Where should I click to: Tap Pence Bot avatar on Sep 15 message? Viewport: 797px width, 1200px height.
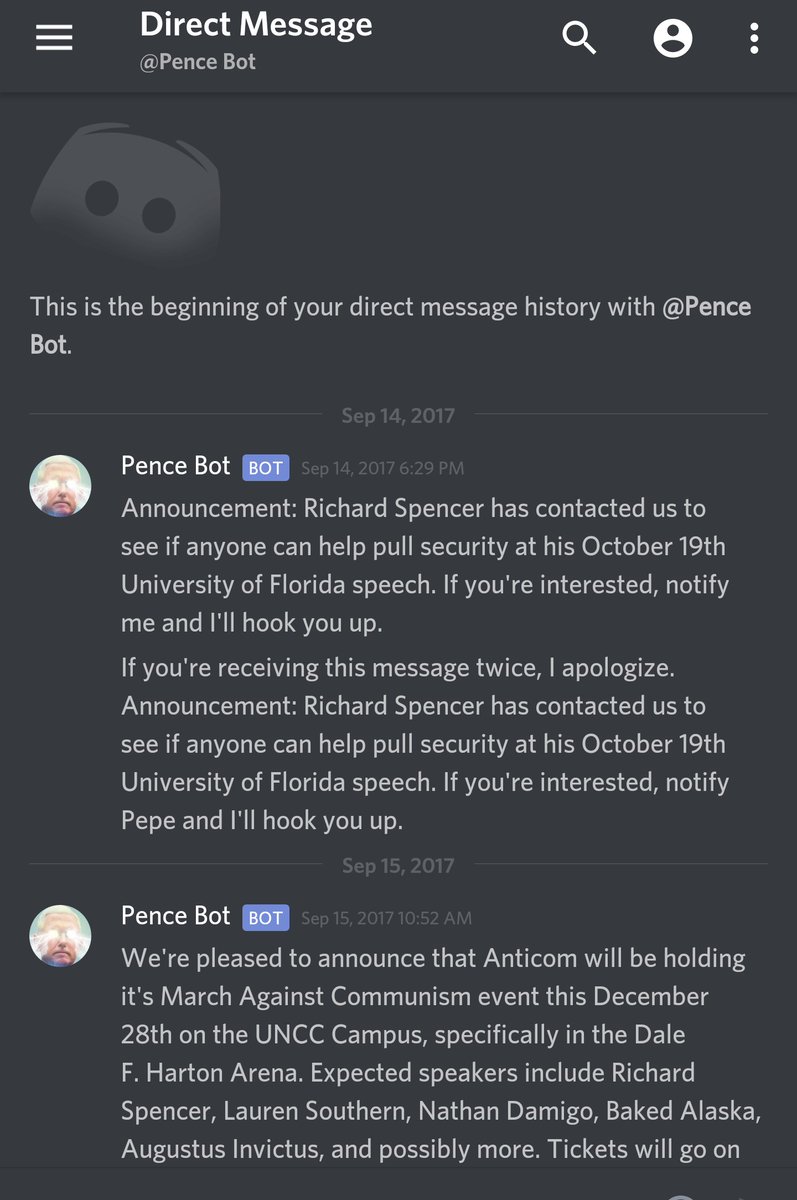[61, 936]
